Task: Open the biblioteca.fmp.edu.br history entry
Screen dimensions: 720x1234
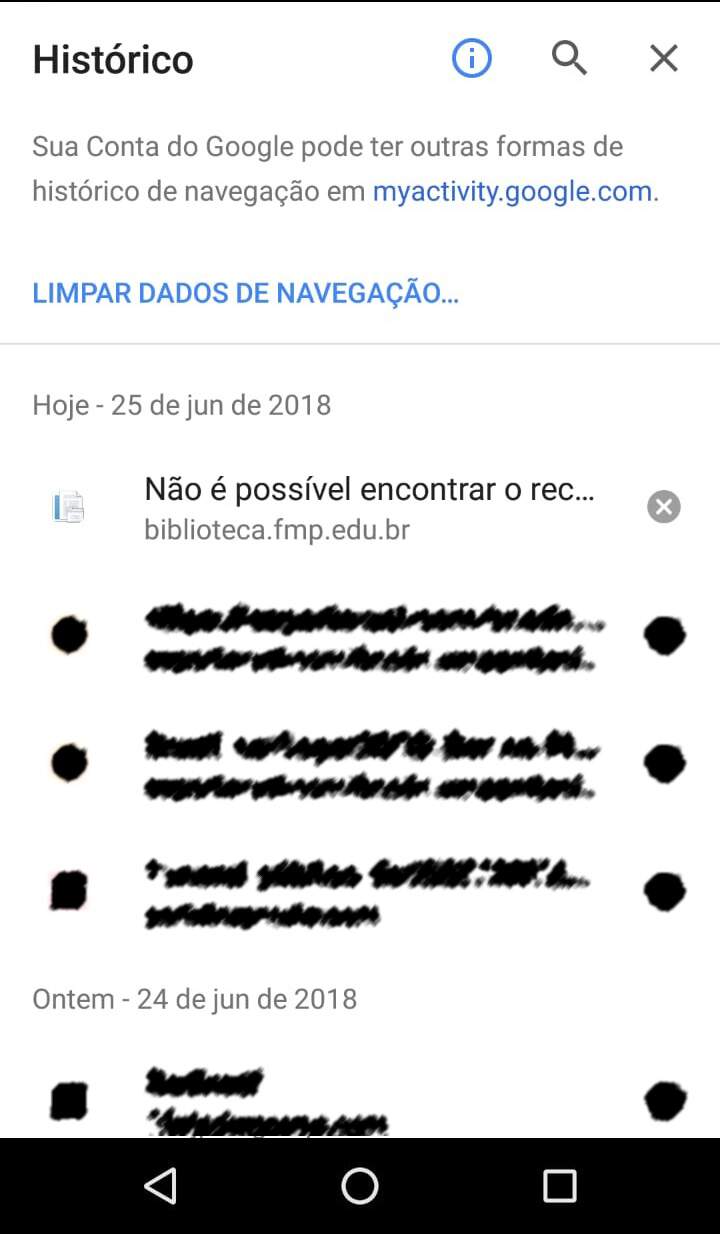Action: [370, 508]
